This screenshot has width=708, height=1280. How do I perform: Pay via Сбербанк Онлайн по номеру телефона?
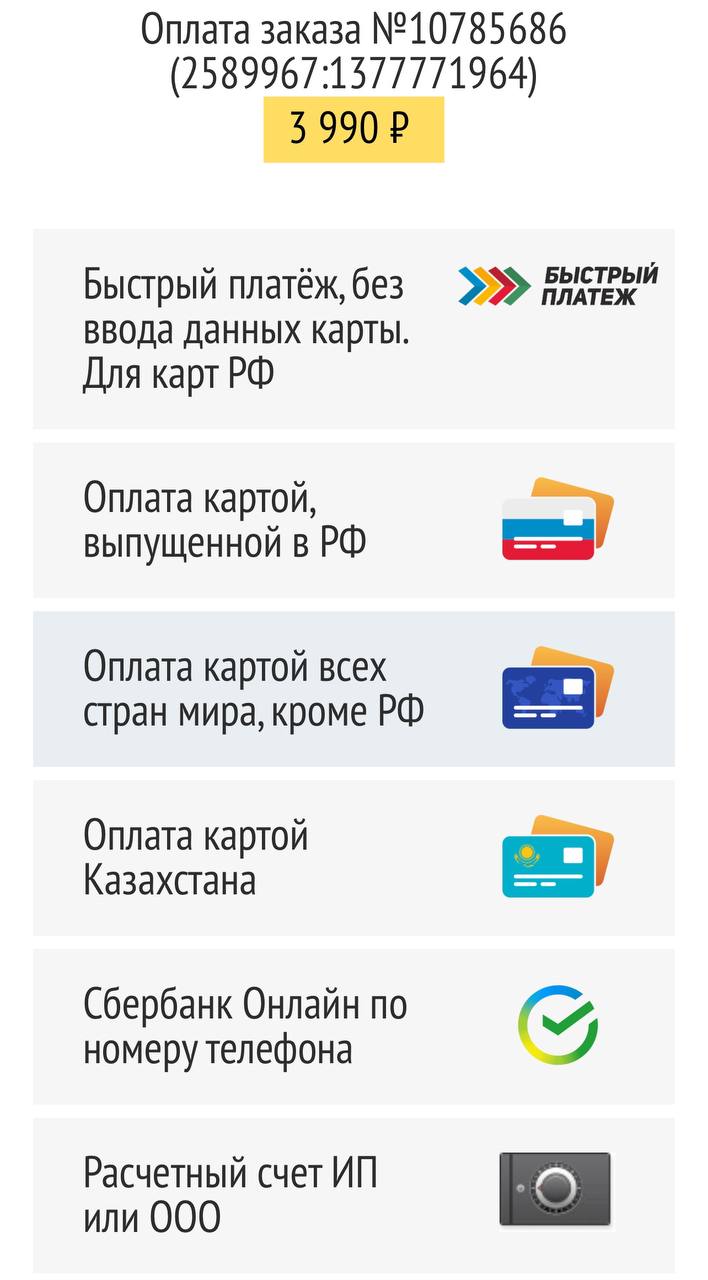point(353,1026)
